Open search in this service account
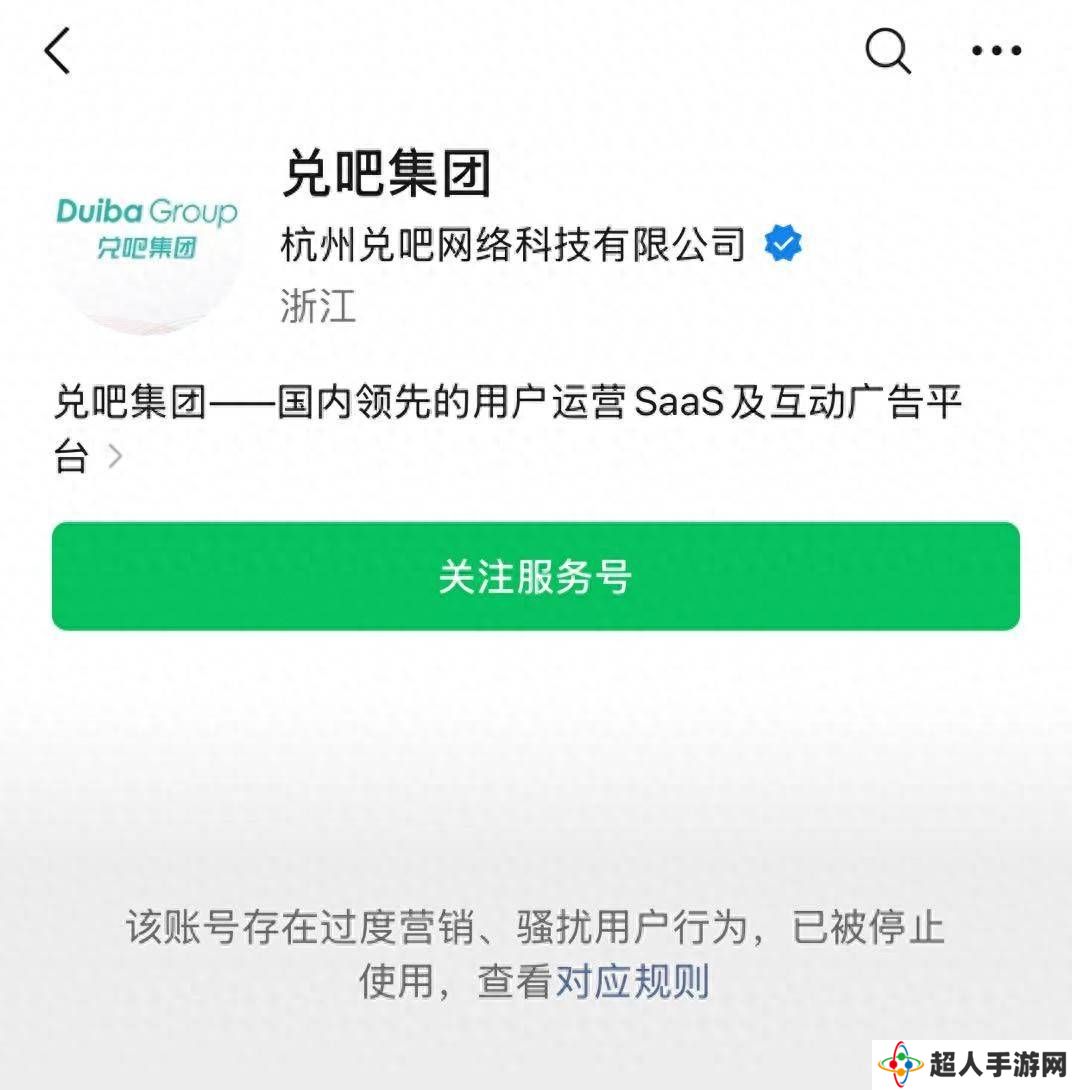This screenshot has width=1072, height=1090. click(887, 50)
